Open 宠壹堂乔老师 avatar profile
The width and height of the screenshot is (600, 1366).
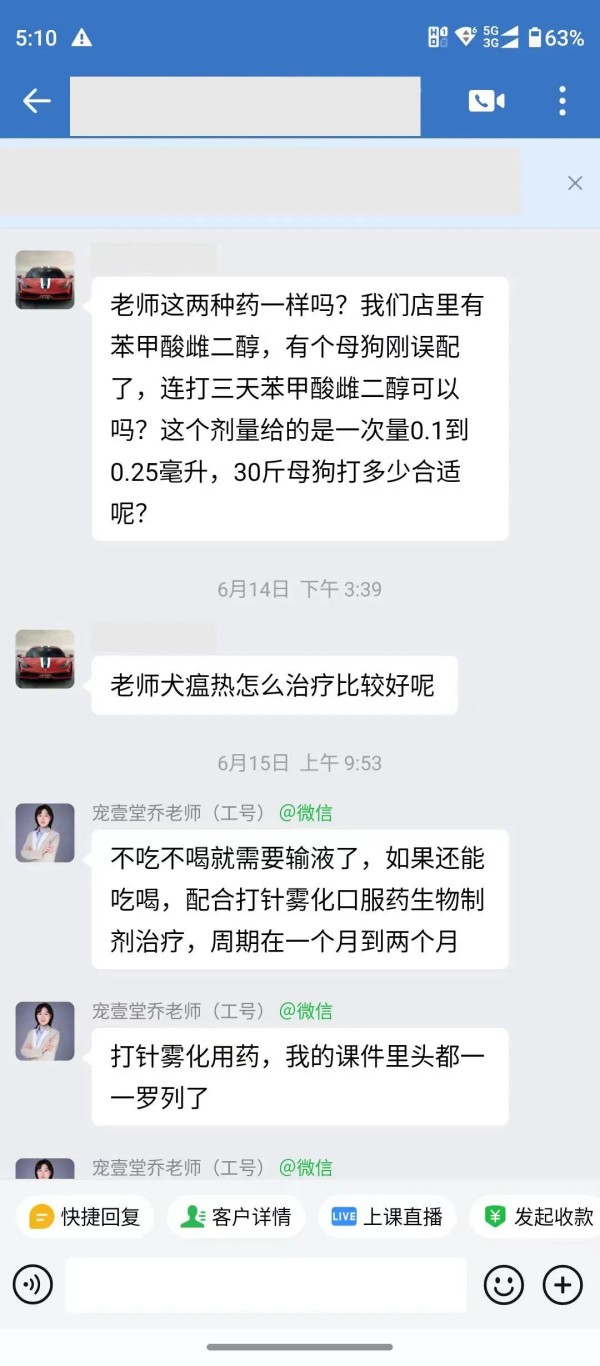click(x=45, y=832)
